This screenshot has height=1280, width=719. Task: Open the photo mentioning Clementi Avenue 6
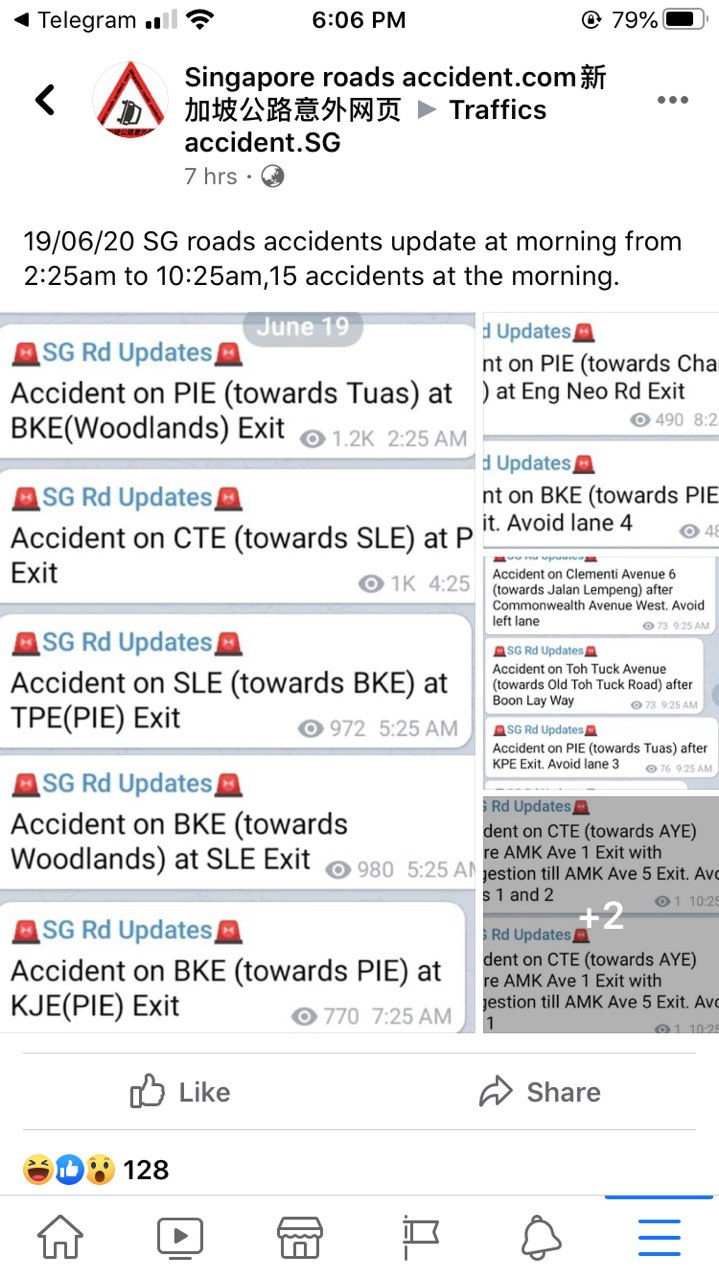click(x=601, y=671)
